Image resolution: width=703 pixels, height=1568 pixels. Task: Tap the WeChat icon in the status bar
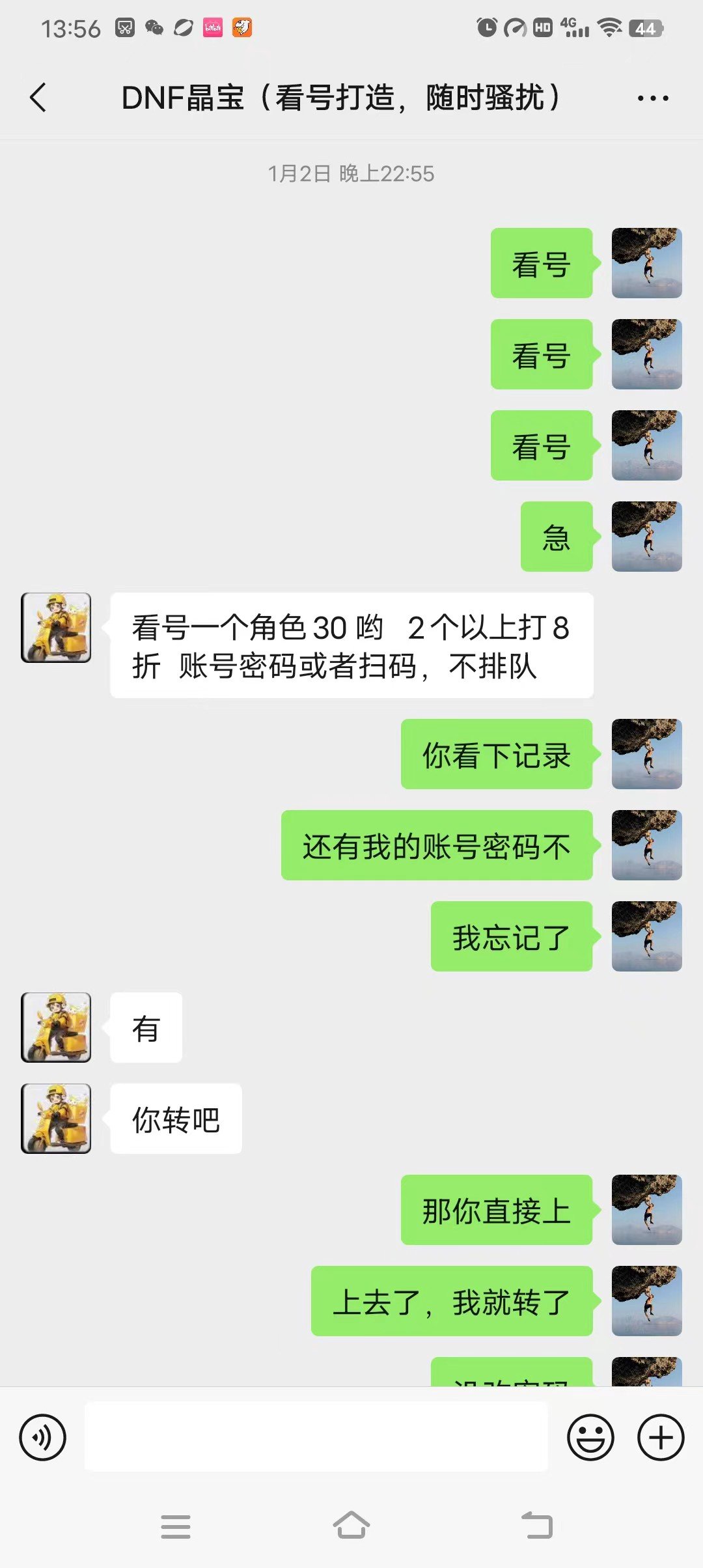(x=154, y=27)
